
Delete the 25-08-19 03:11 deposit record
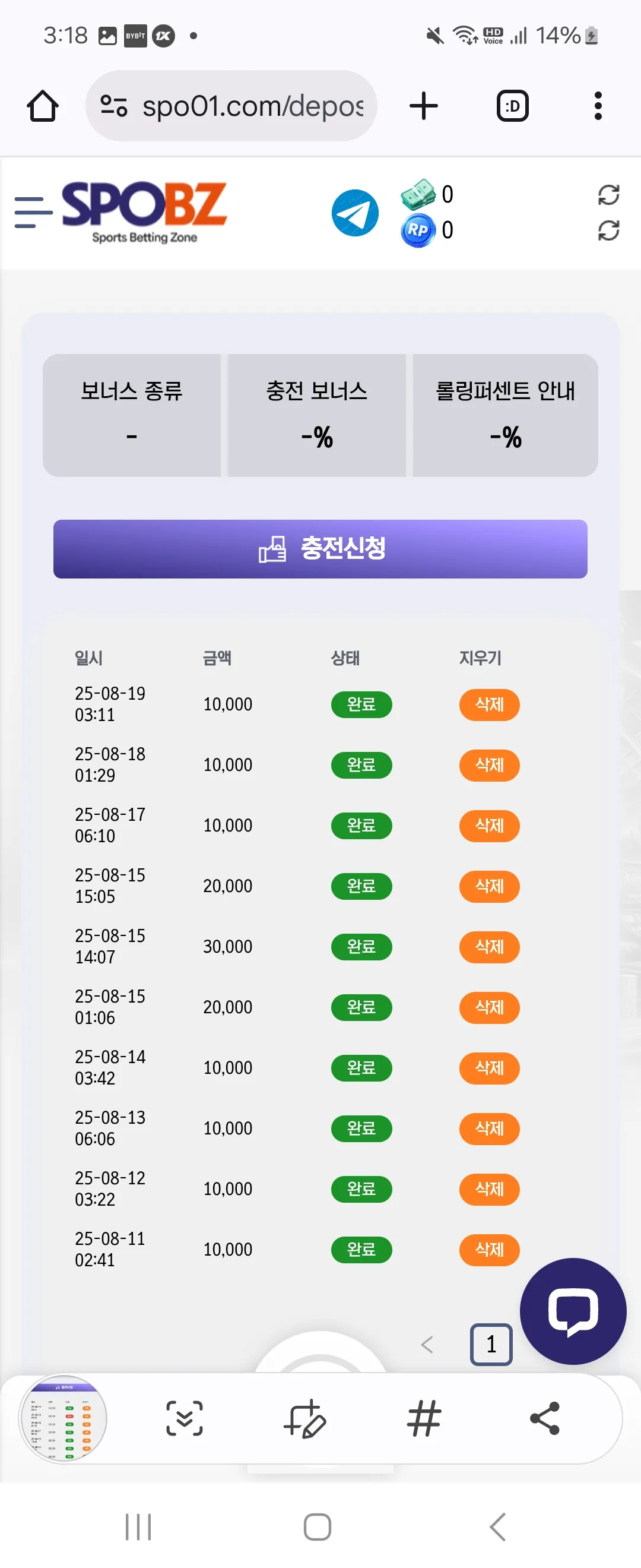[489, 704]
